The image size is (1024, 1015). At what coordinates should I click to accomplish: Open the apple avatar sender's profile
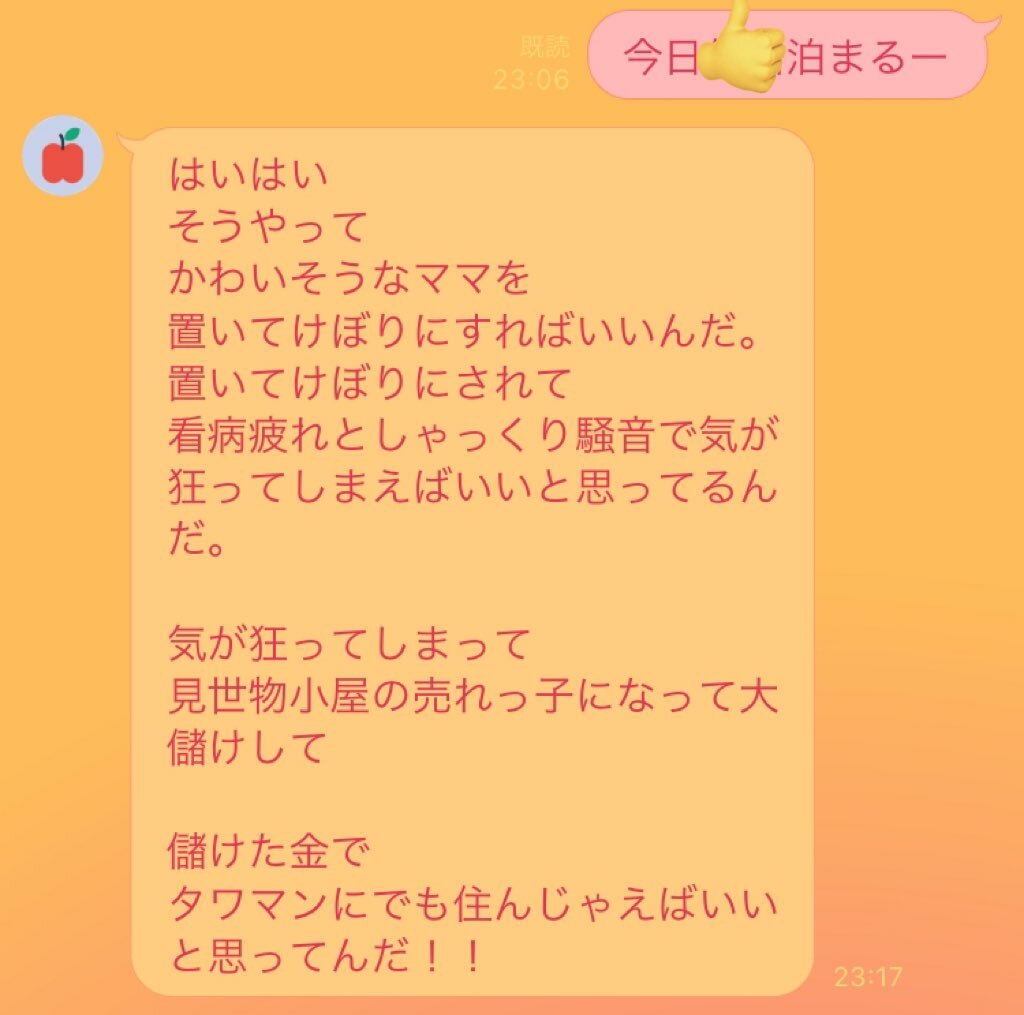(63, 156)
